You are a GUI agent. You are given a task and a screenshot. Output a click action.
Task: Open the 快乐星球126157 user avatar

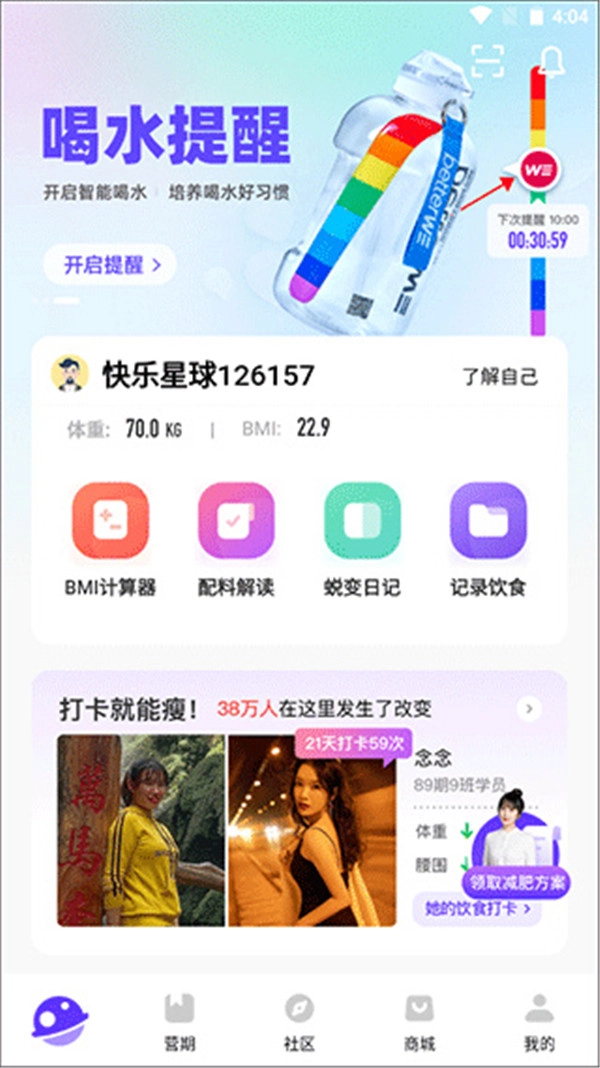coord(70,375)
